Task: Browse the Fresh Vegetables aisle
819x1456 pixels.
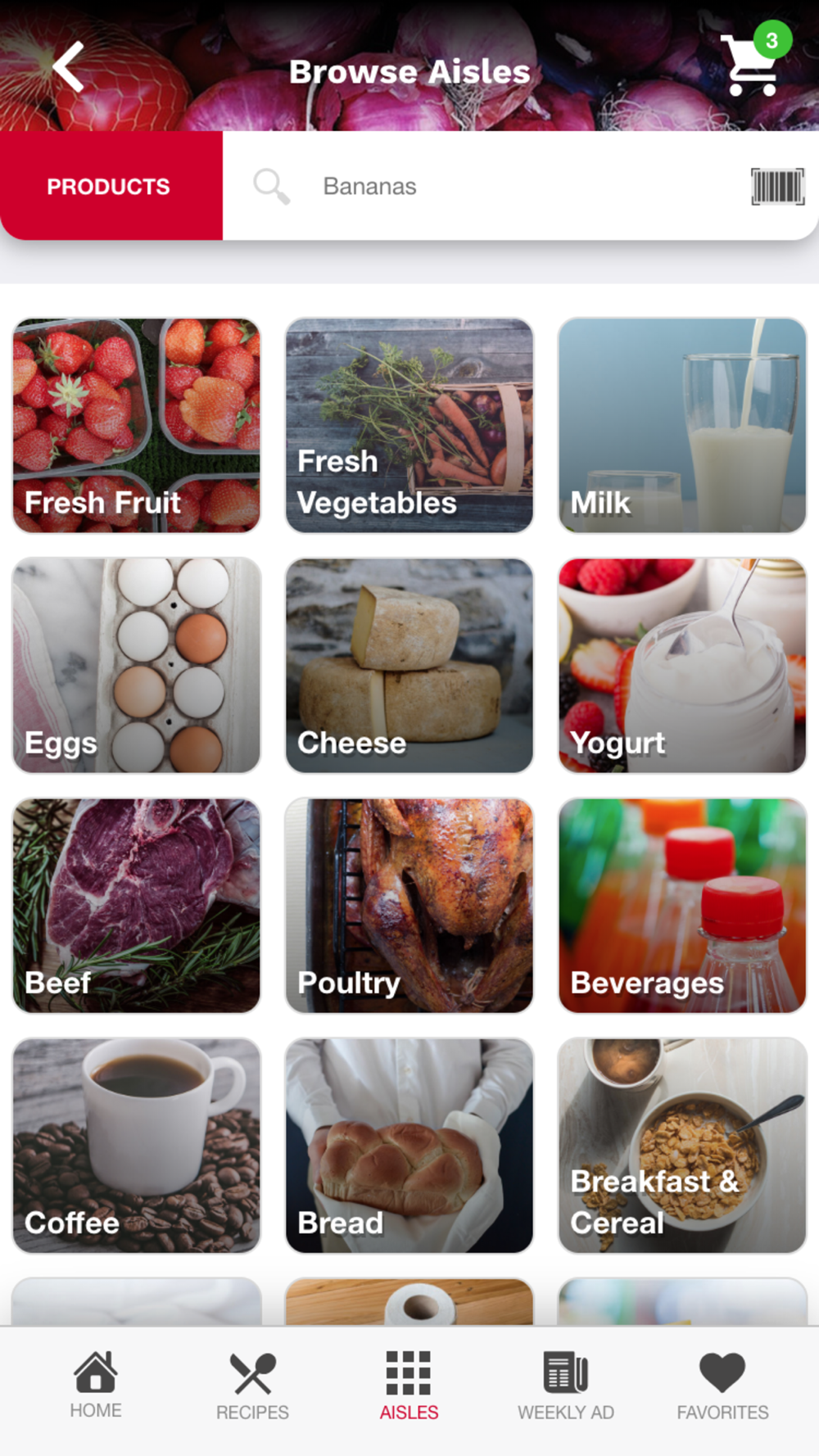Action: point(409,426)
